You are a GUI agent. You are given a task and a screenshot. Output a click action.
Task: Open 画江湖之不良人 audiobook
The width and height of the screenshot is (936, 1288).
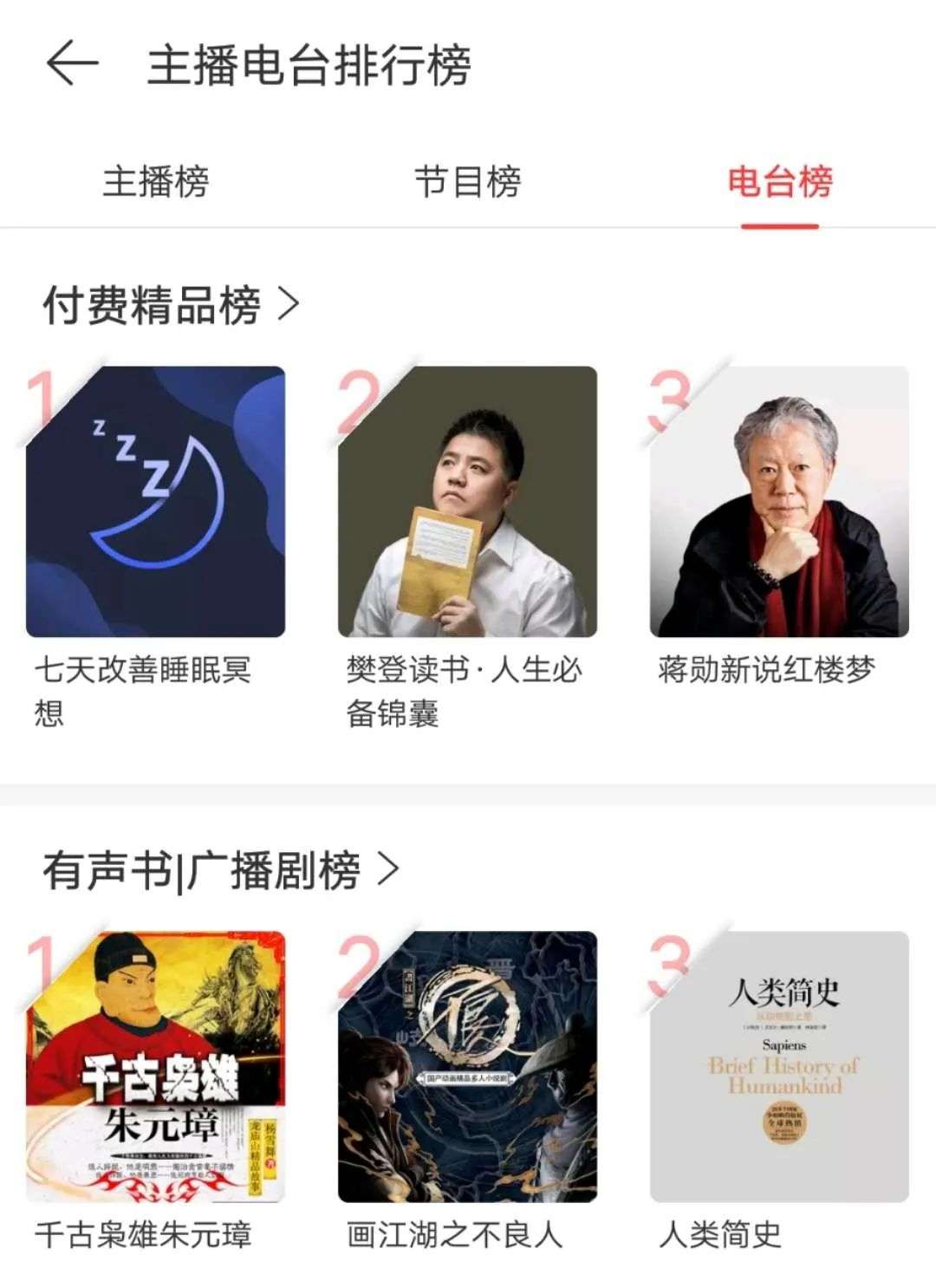point(467,1066)
